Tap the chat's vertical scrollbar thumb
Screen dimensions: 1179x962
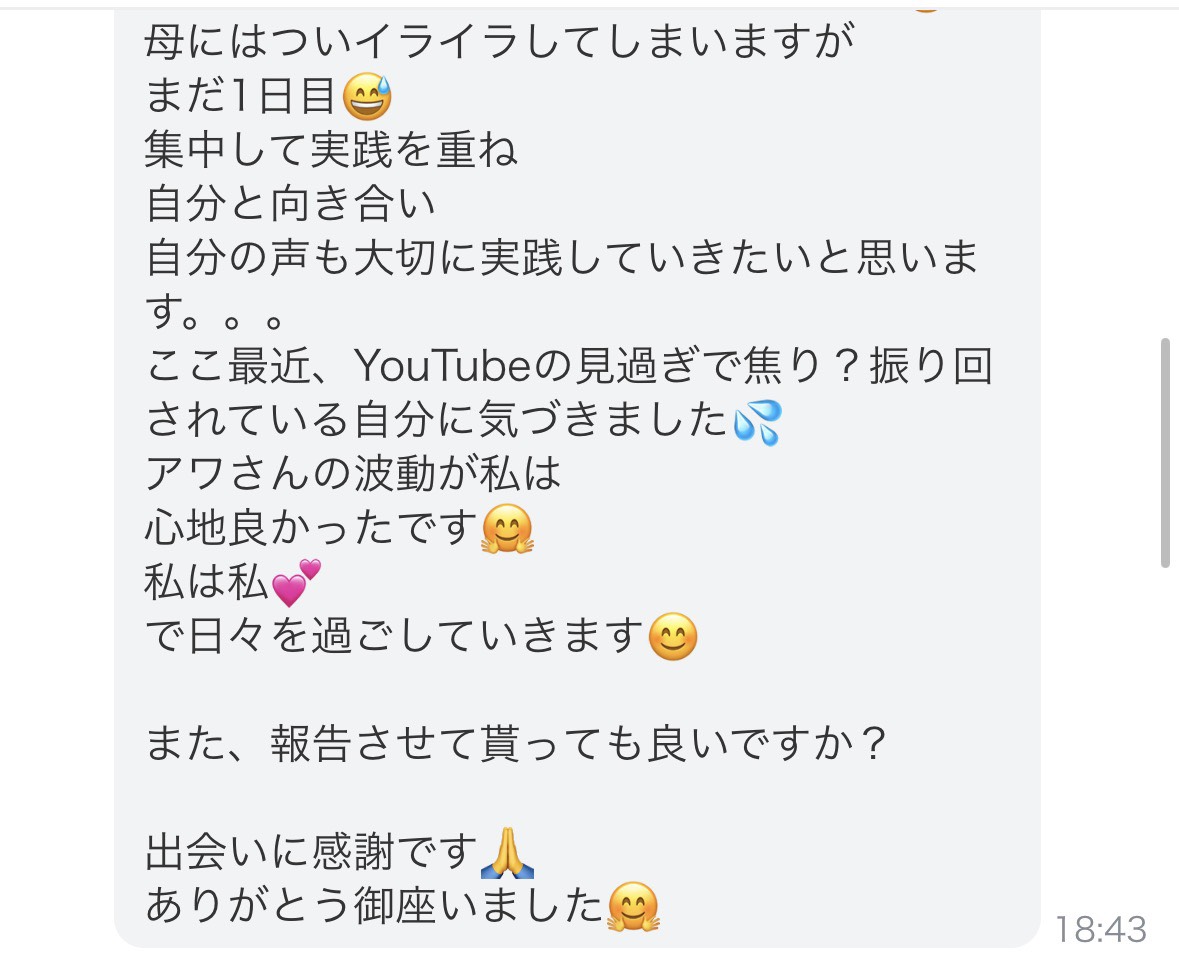(1165, 453)
